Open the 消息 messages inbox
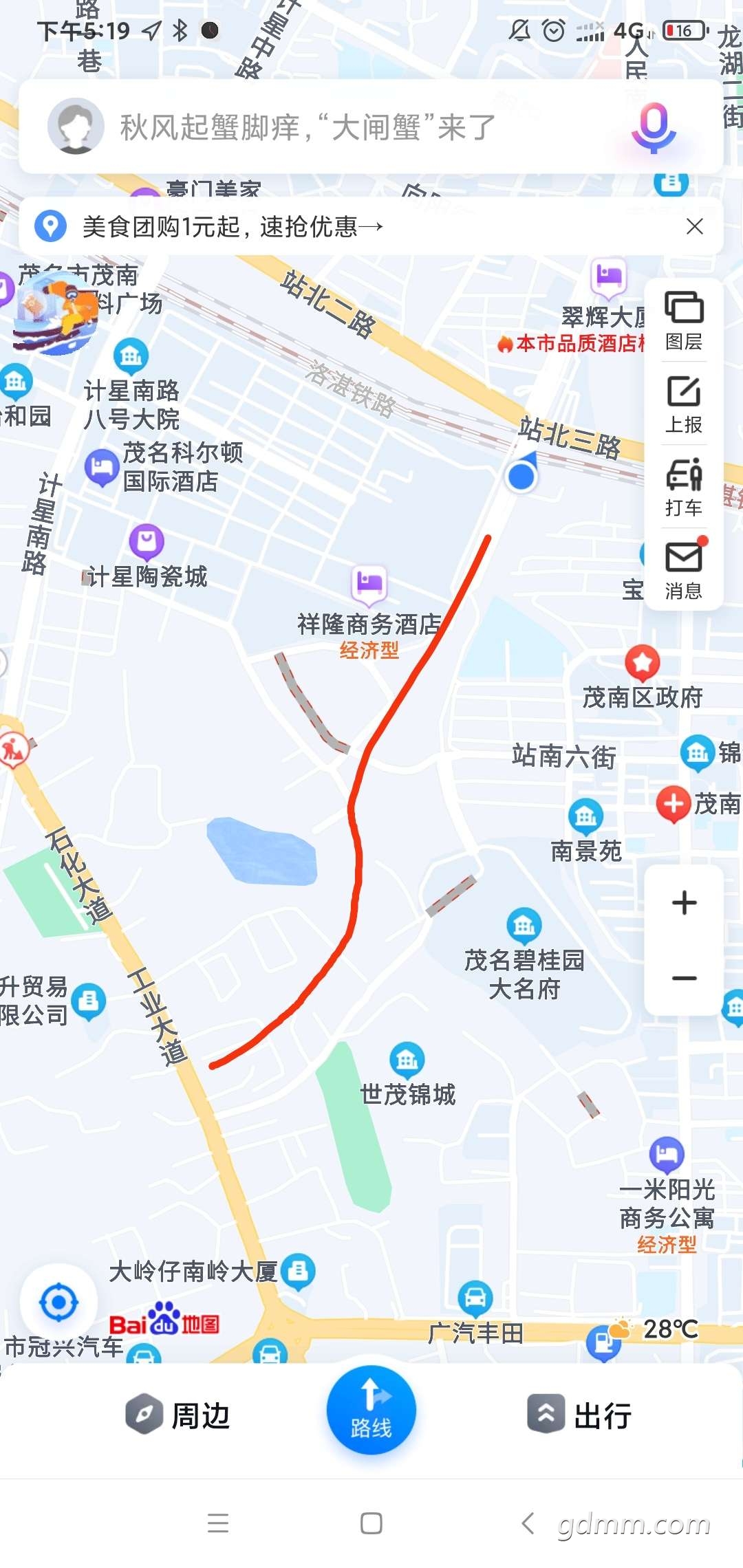This screenshot has width=743, height=1568. pyautogui.click(x=684, y=570)
